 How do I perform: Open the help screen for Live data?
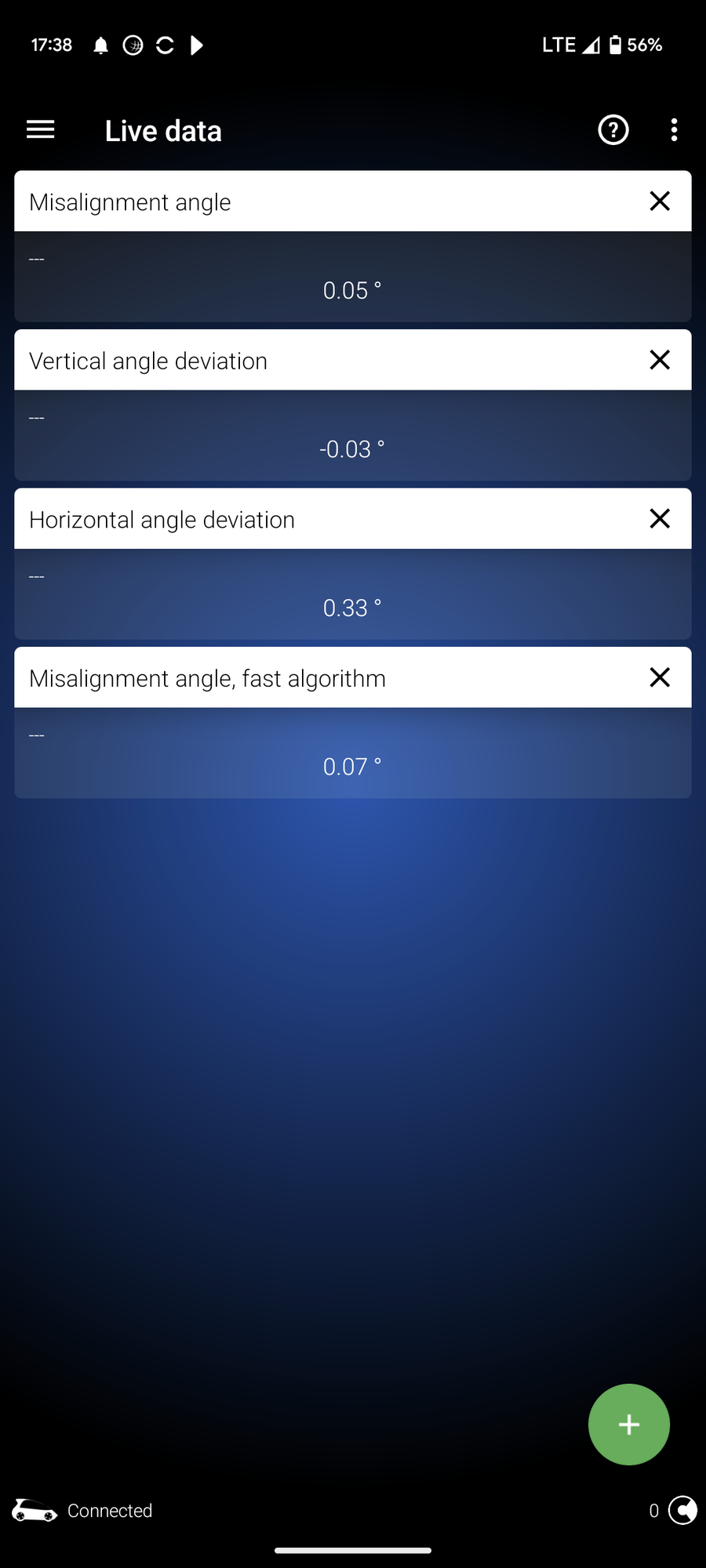(613, 130)
